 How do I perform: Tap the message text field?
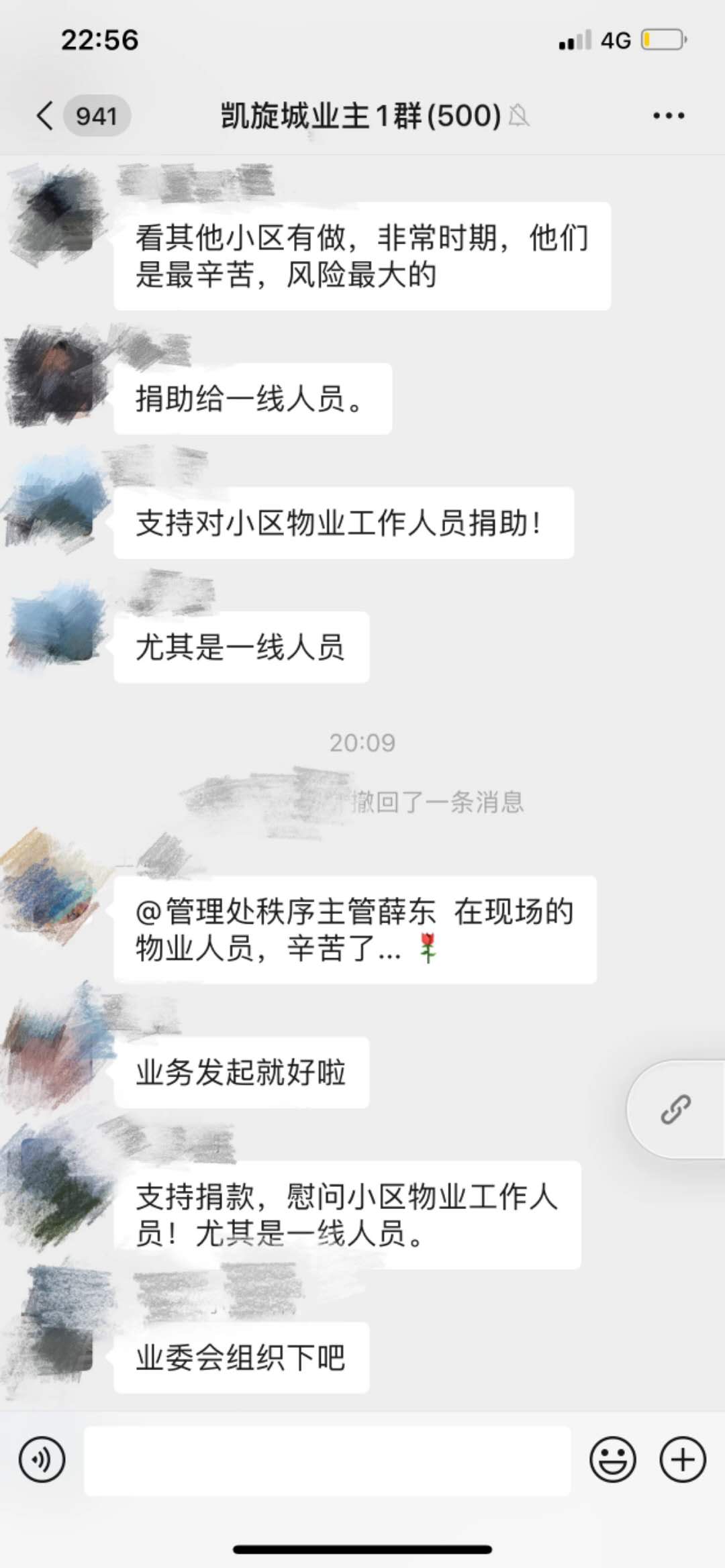327,1461
